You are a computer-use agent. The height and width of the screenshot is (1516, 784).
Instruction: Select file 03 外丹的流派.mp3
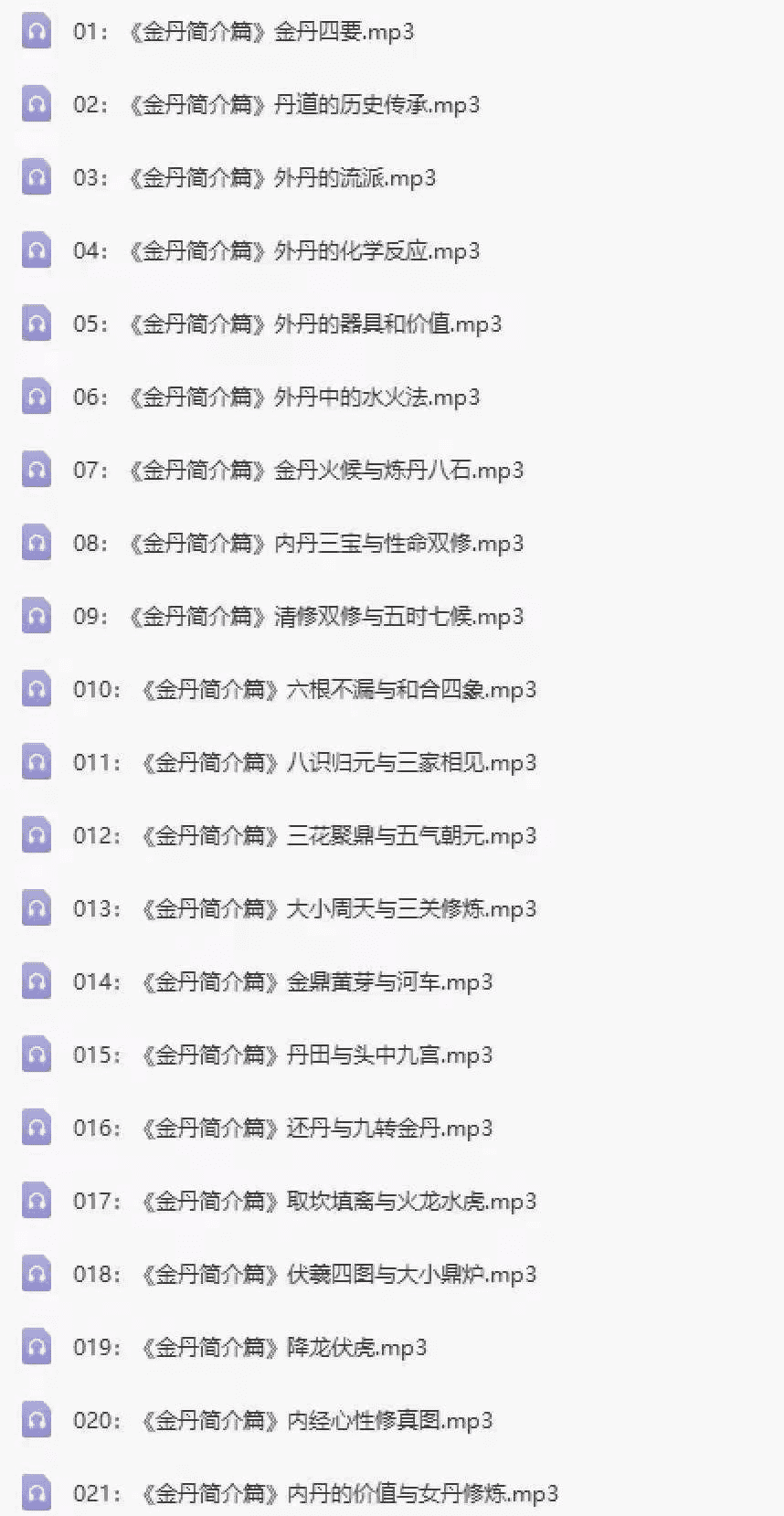pyautogui.click(x=254, y=178)
